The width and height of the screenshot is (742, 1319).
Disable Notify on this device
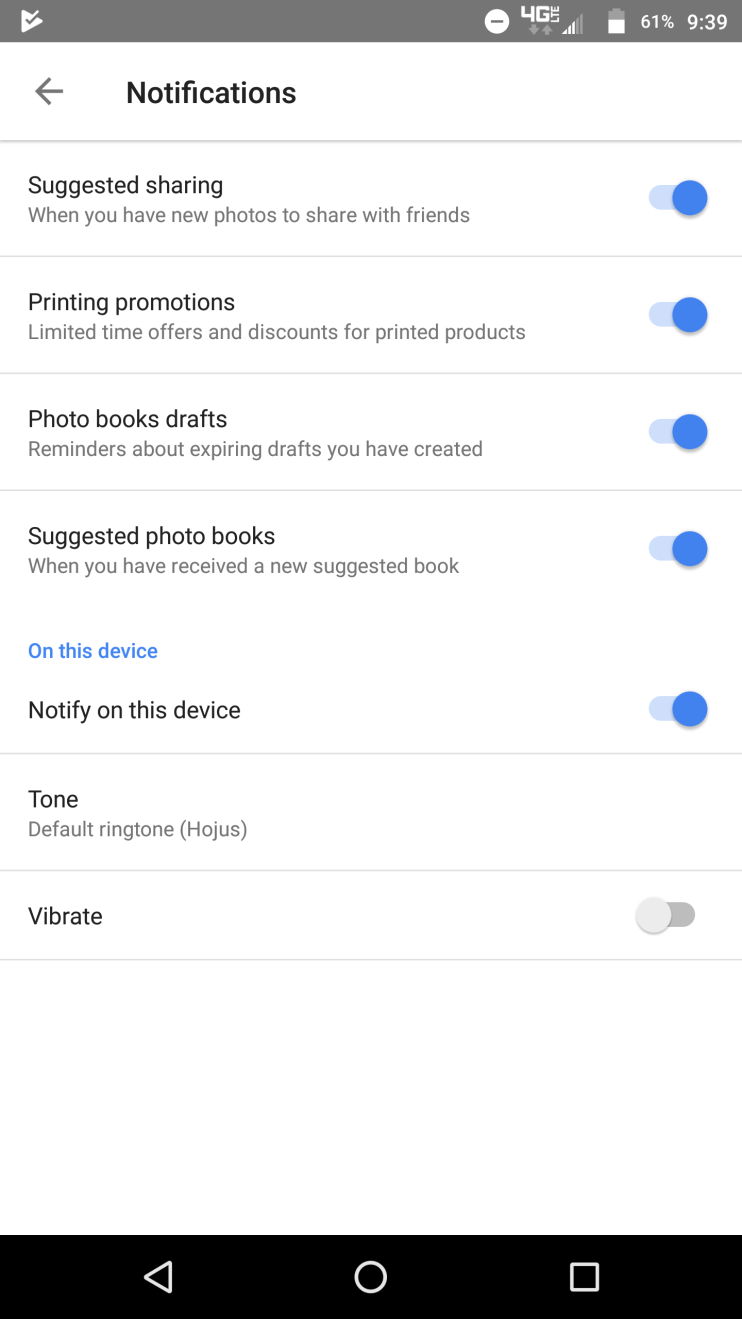coord(678,709)
